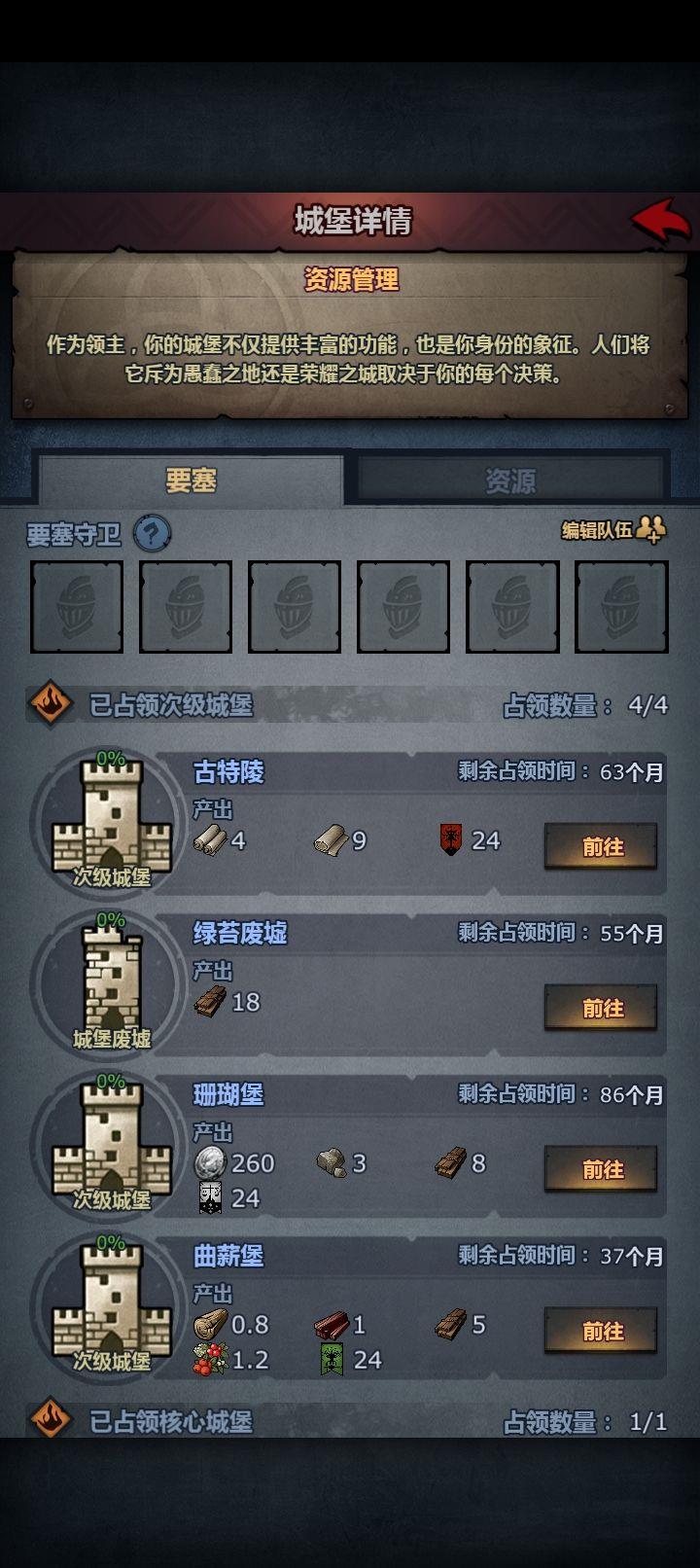700x1568 pixels.
Task: Open the 要塞守卫 help icon
Action: [x=152, y=533]
